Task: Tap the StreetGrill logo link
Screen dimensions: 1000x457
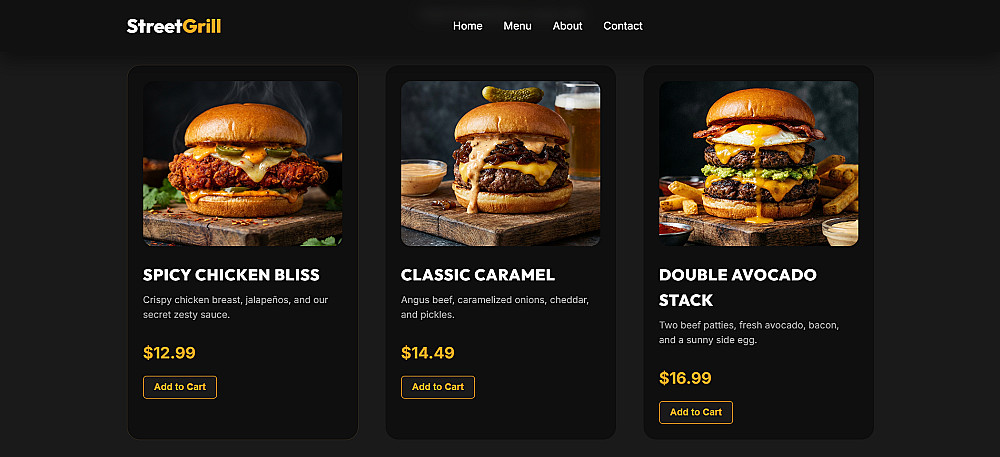Action: click(174, 26)
